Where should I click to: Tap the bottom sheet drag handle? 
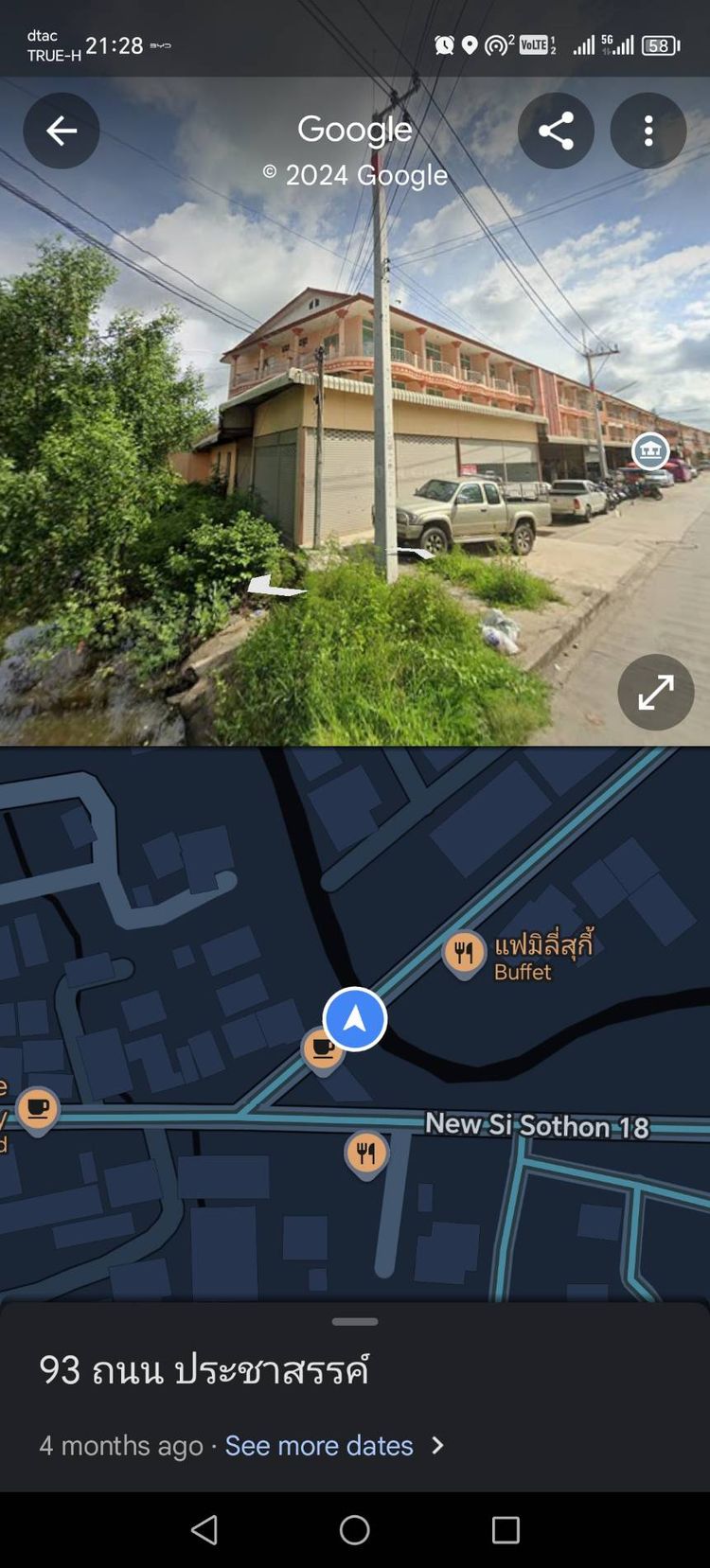(355, 1321)
